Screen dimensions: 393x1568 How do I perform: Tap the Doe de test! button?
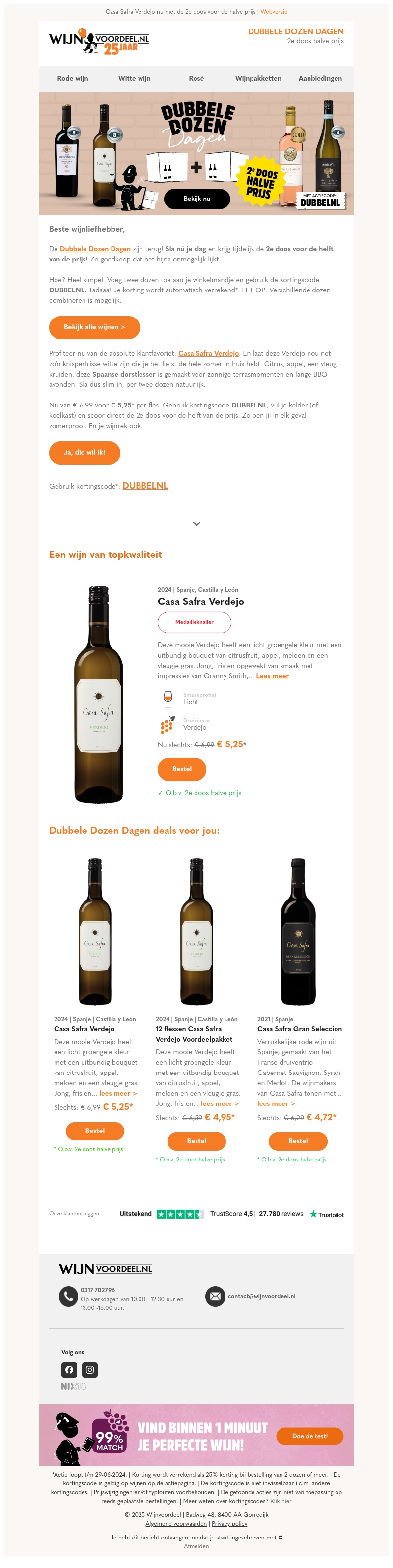point(309,1436)
